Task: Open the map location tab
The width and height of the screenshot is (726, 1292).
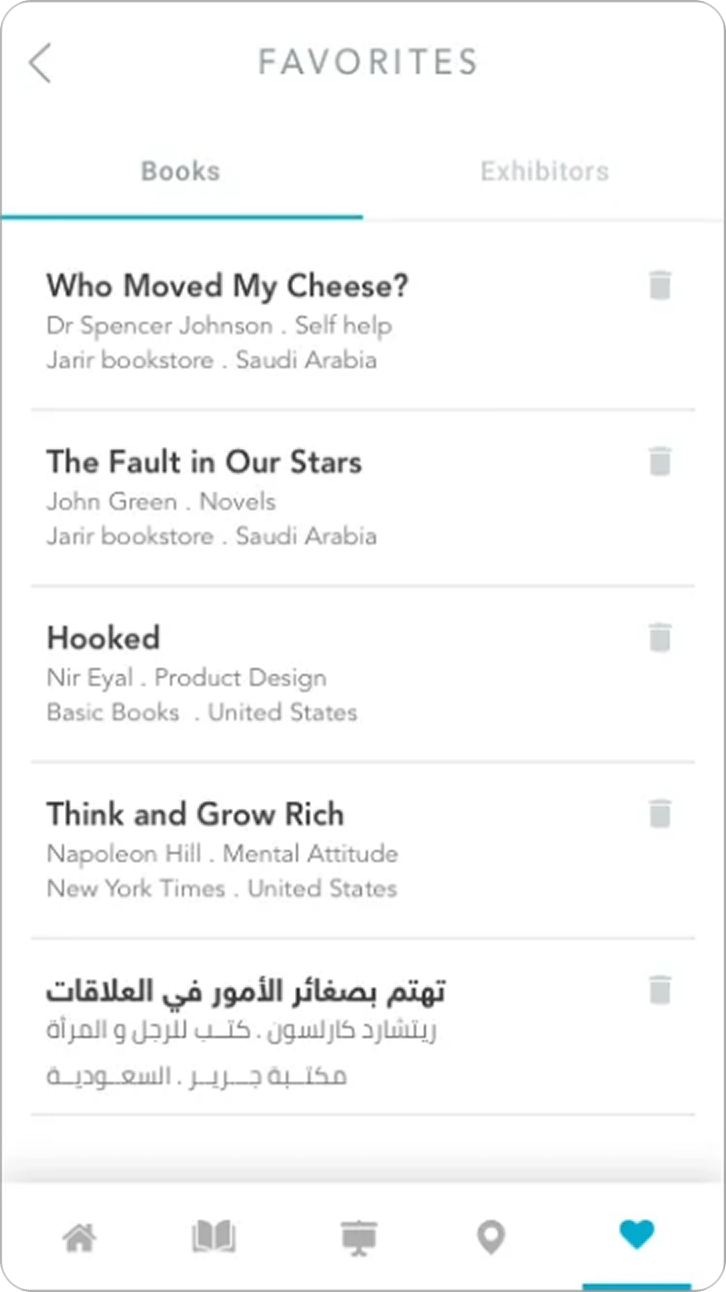Action: pyautogui.click(x=490, y=1238)
